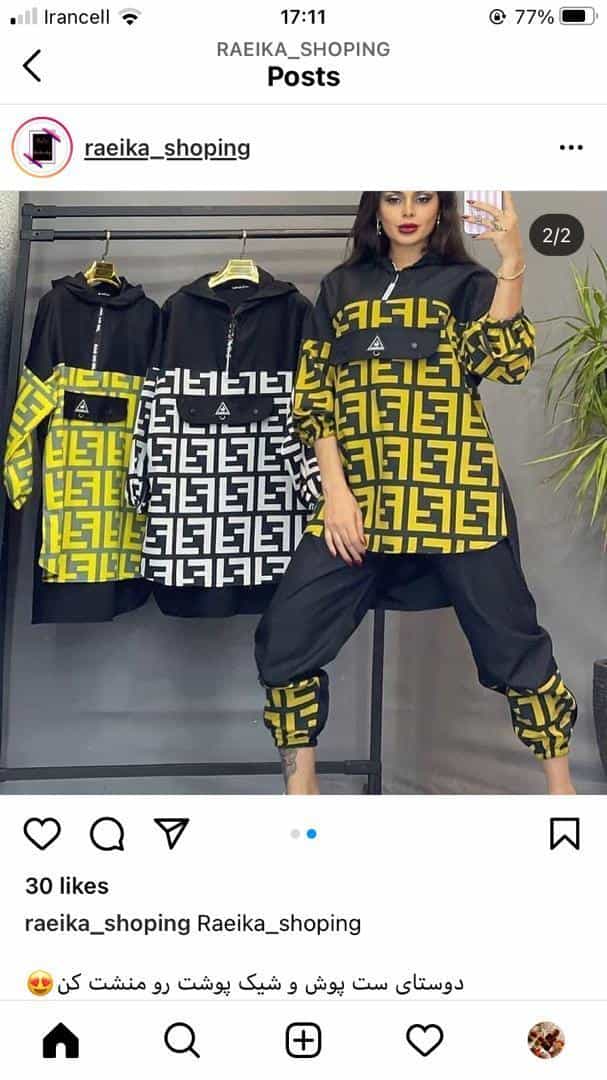The height and width of the screenshot is (1080, 607).
Task: Open raeika_shoping username in the caption
Action: pyautogui.click(x=107, y=923)
